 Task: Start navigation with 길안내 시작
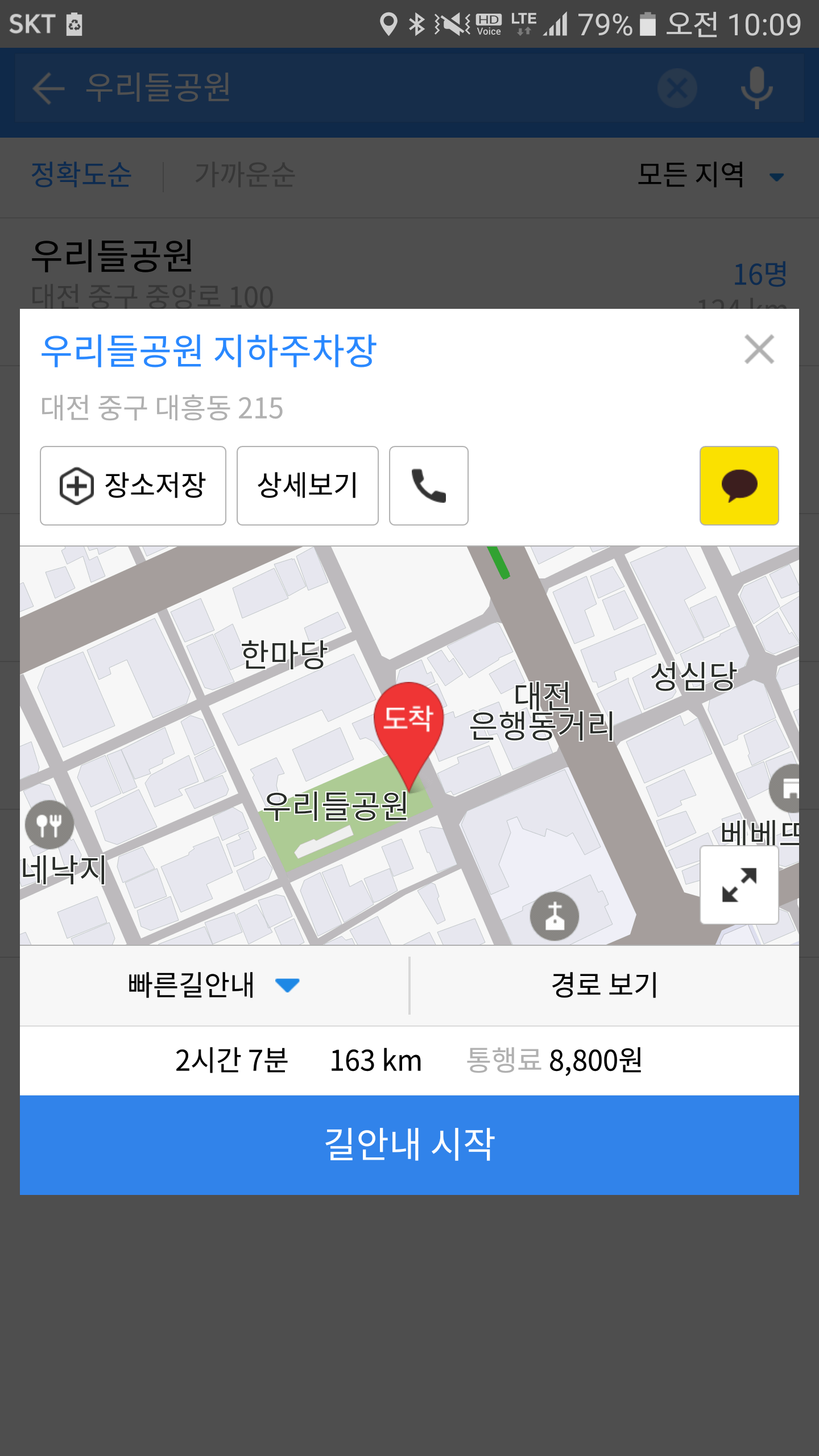coord(409,1145)
